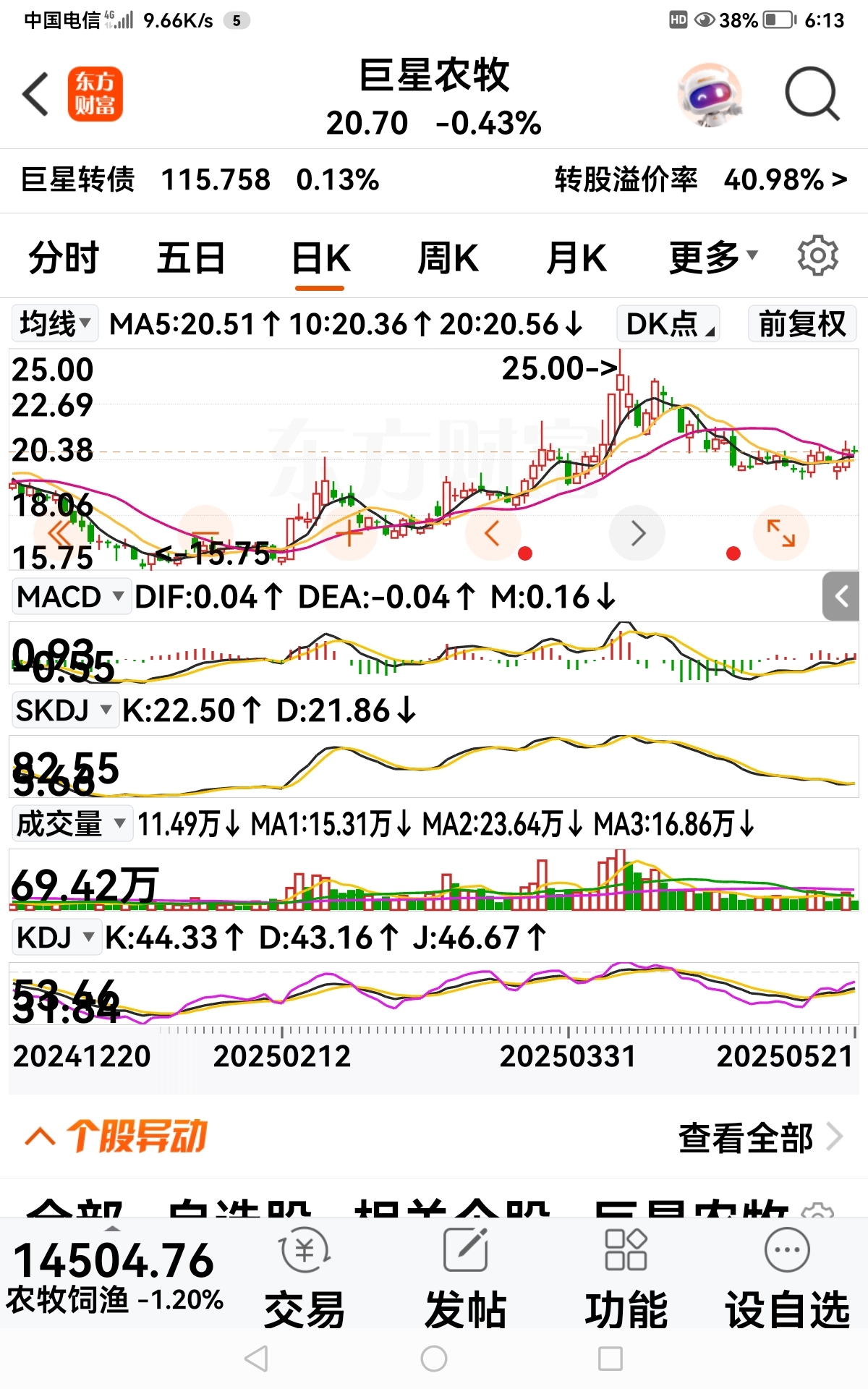Open 巨星转债 convertible bond details row
This screenshot has width=868, height=1389.
434,179
